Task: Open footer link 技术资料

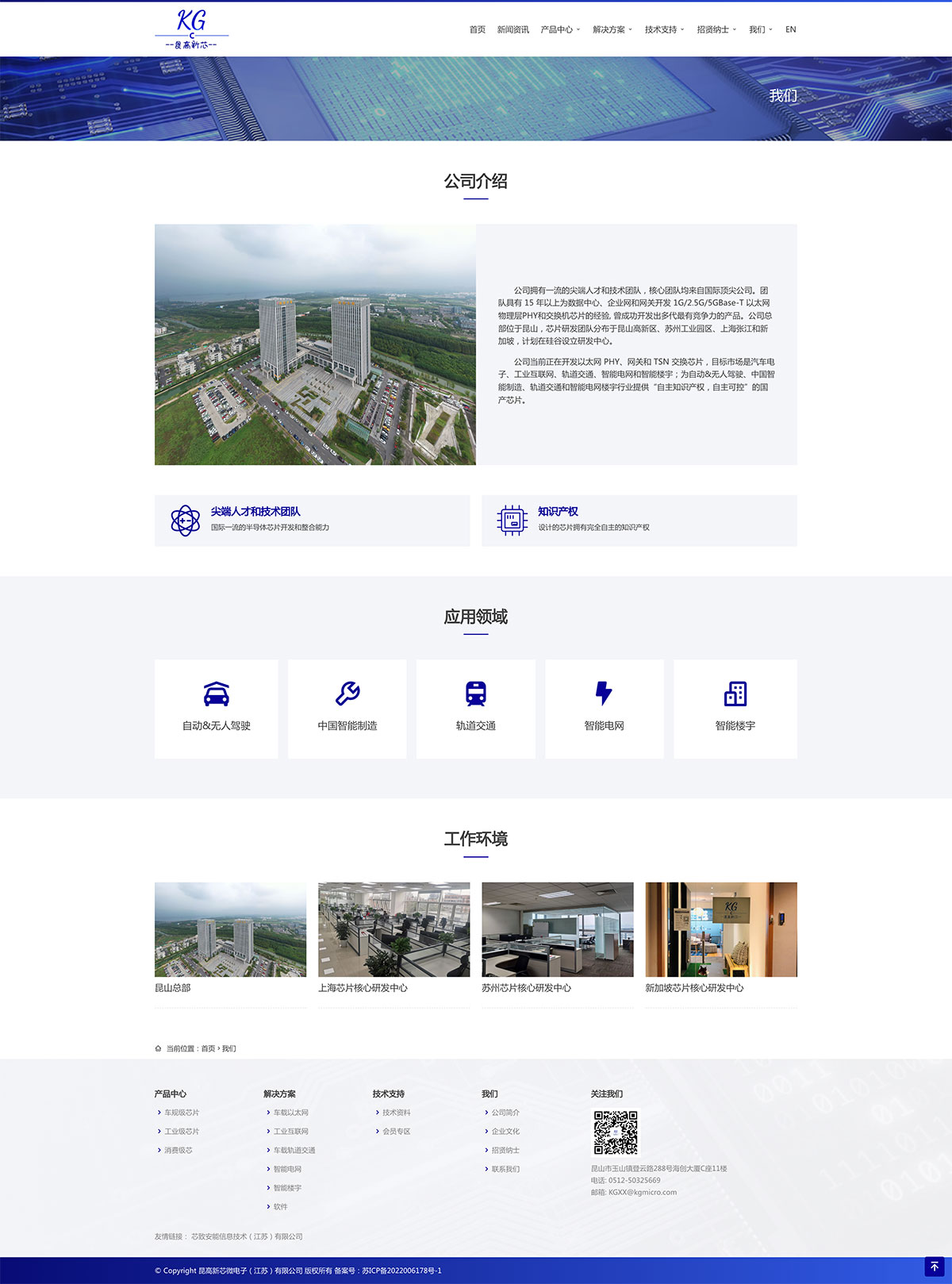Action: point(396,1113)
